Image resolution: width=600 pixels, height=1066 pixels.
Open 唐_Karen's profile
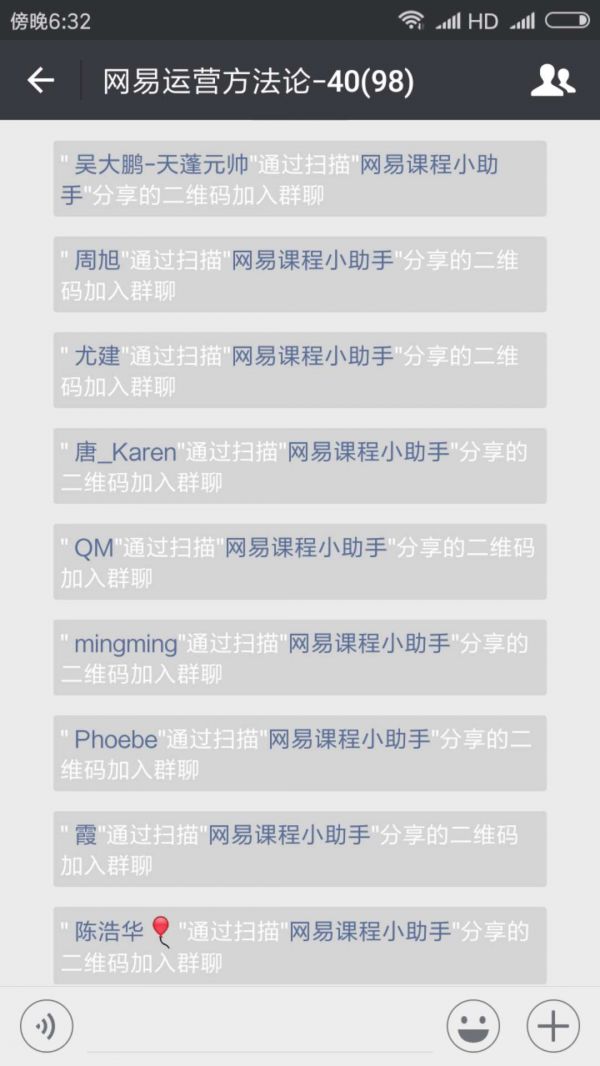tap(124, 452)
